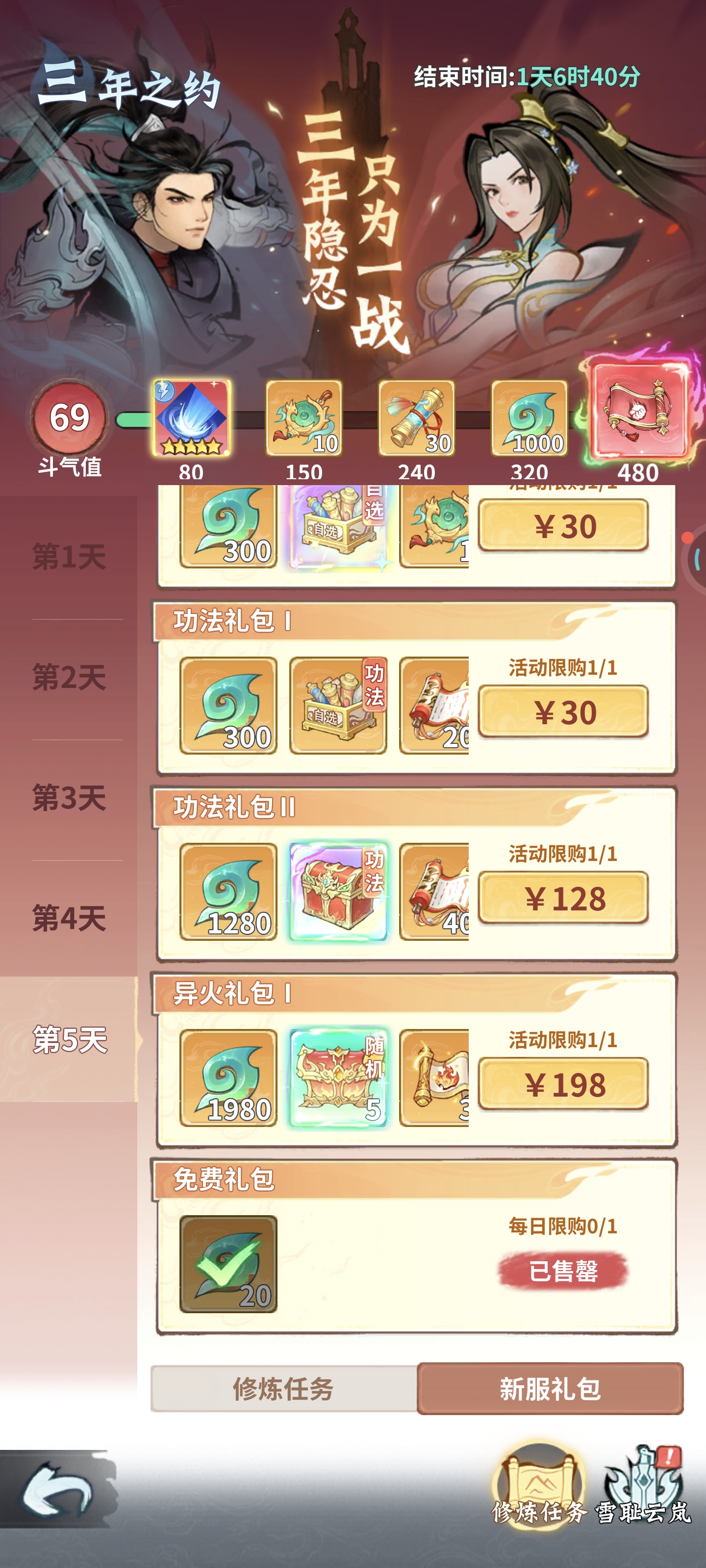Switch to the 修炼任务 tab
This screenshot has height=1568, width=706.
[x=284, y=1389]
